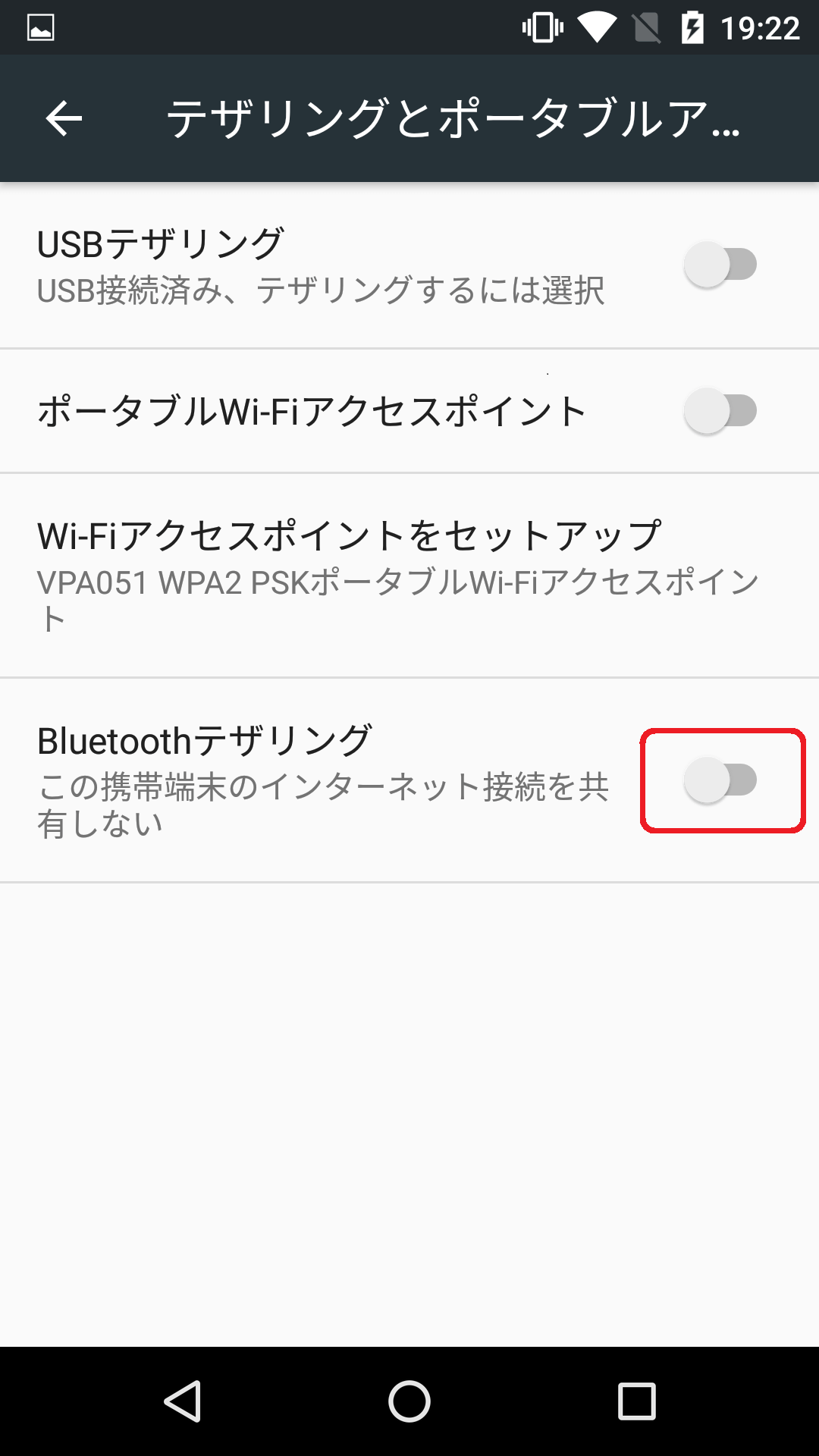The image size is (819, 1456).
Task: Open Wi-Fiアクセスポイントをセットアップ settings
Action: click(409, 576)
